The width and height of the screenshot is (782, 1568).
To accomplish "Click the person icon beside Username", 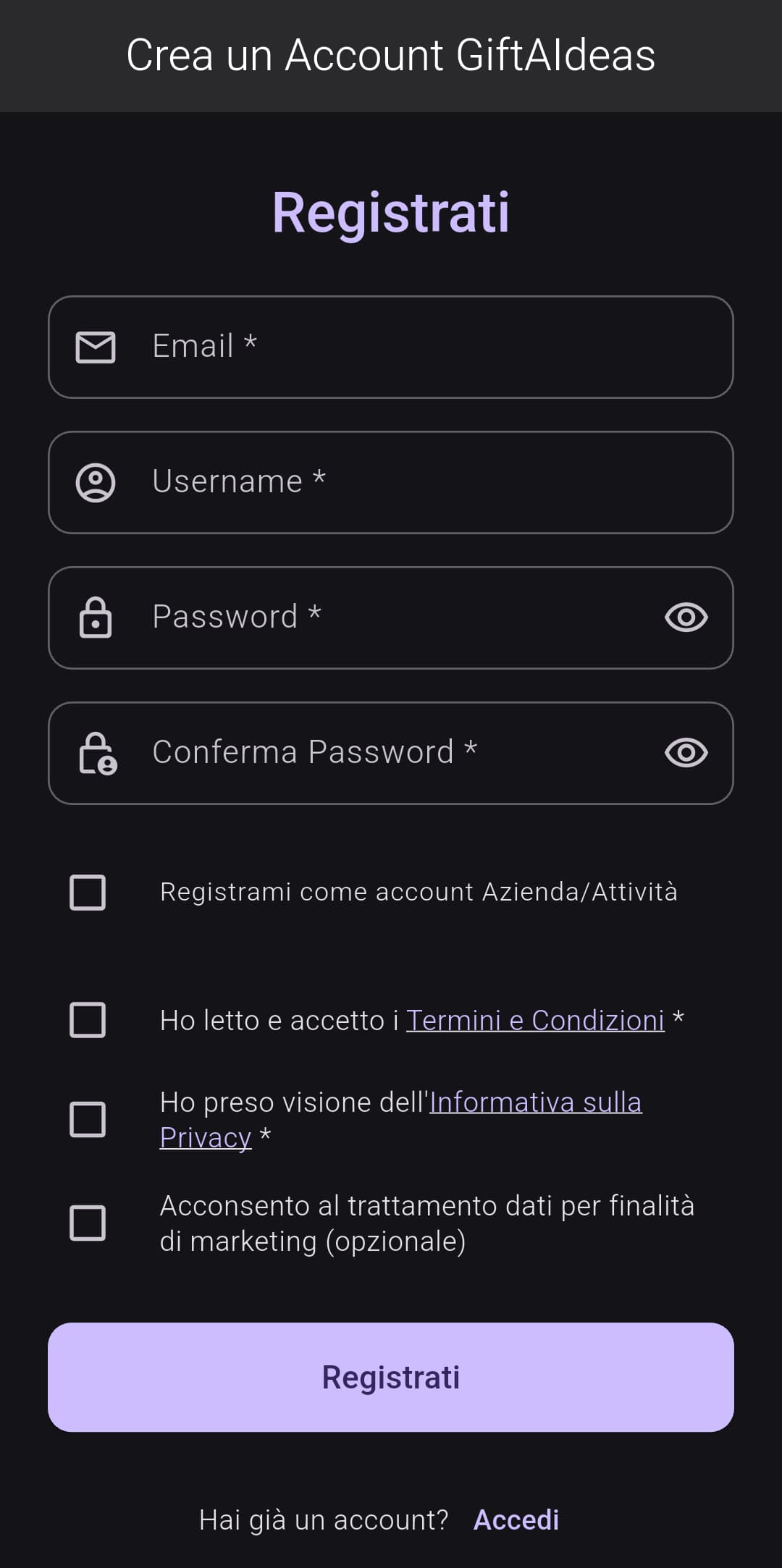I will (x=95, y=482).
